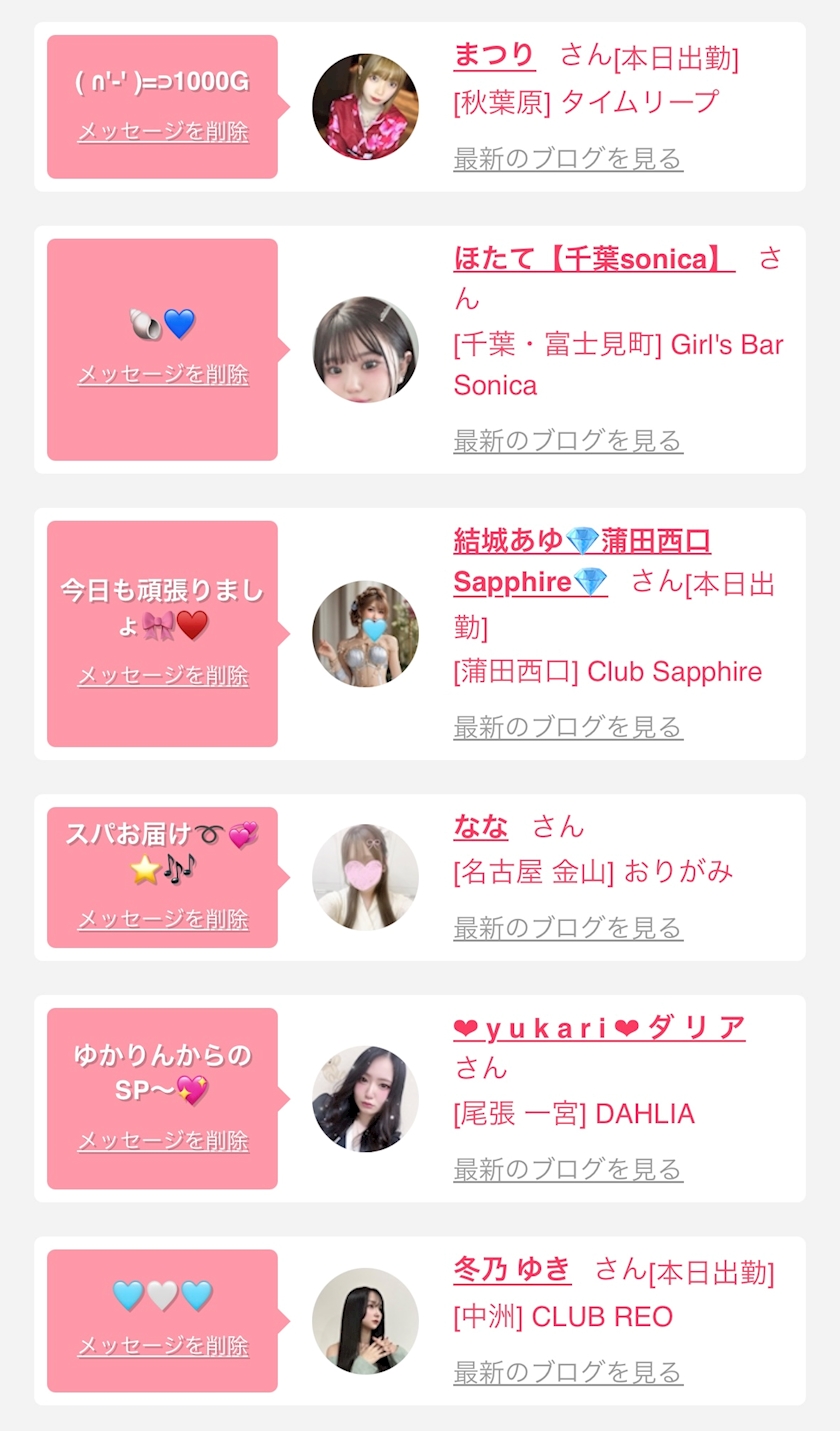840x1431 pixels.
Task: View 冬乃 ゆき's latest blog
Action: click(568, 1372)
